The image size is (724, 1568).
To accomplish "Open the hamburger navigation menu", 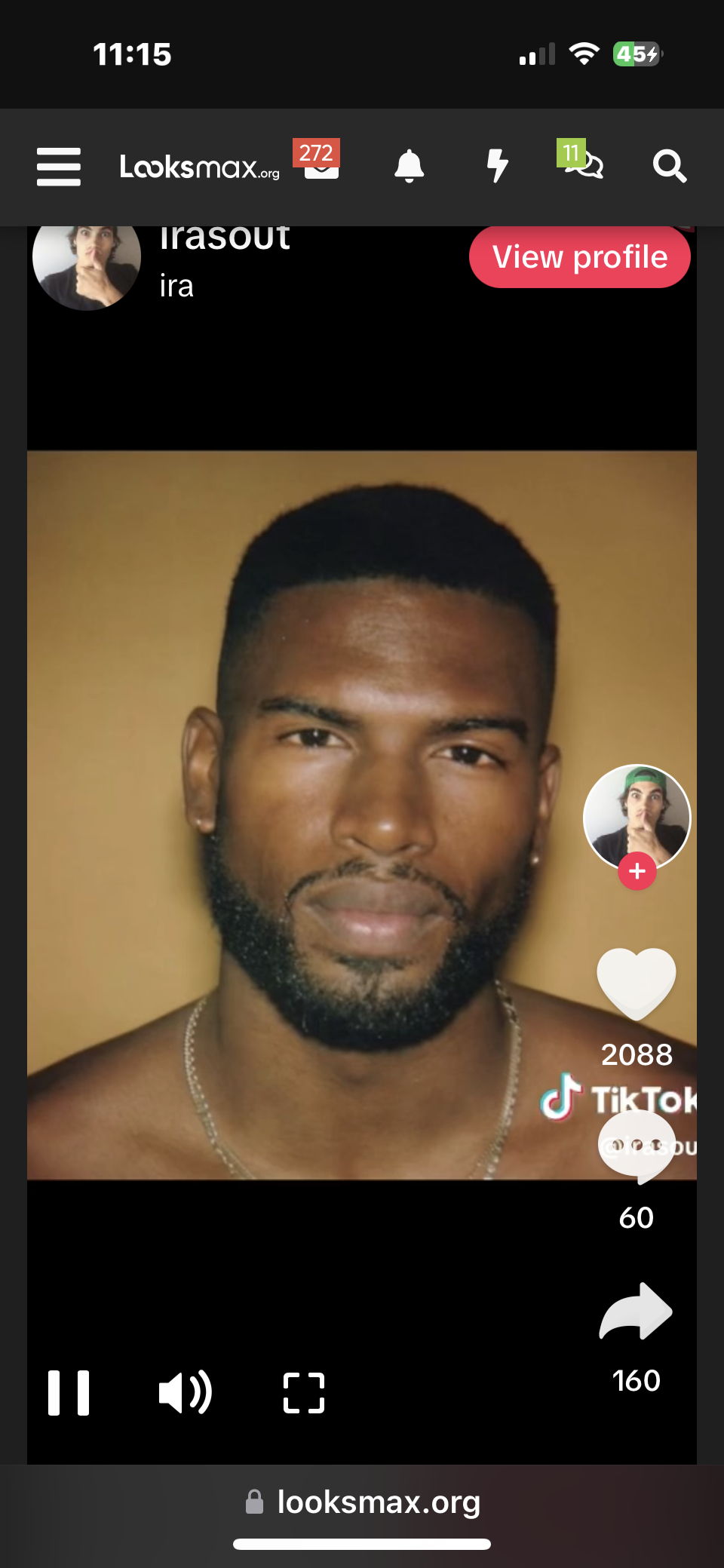I will coord(59,167).
